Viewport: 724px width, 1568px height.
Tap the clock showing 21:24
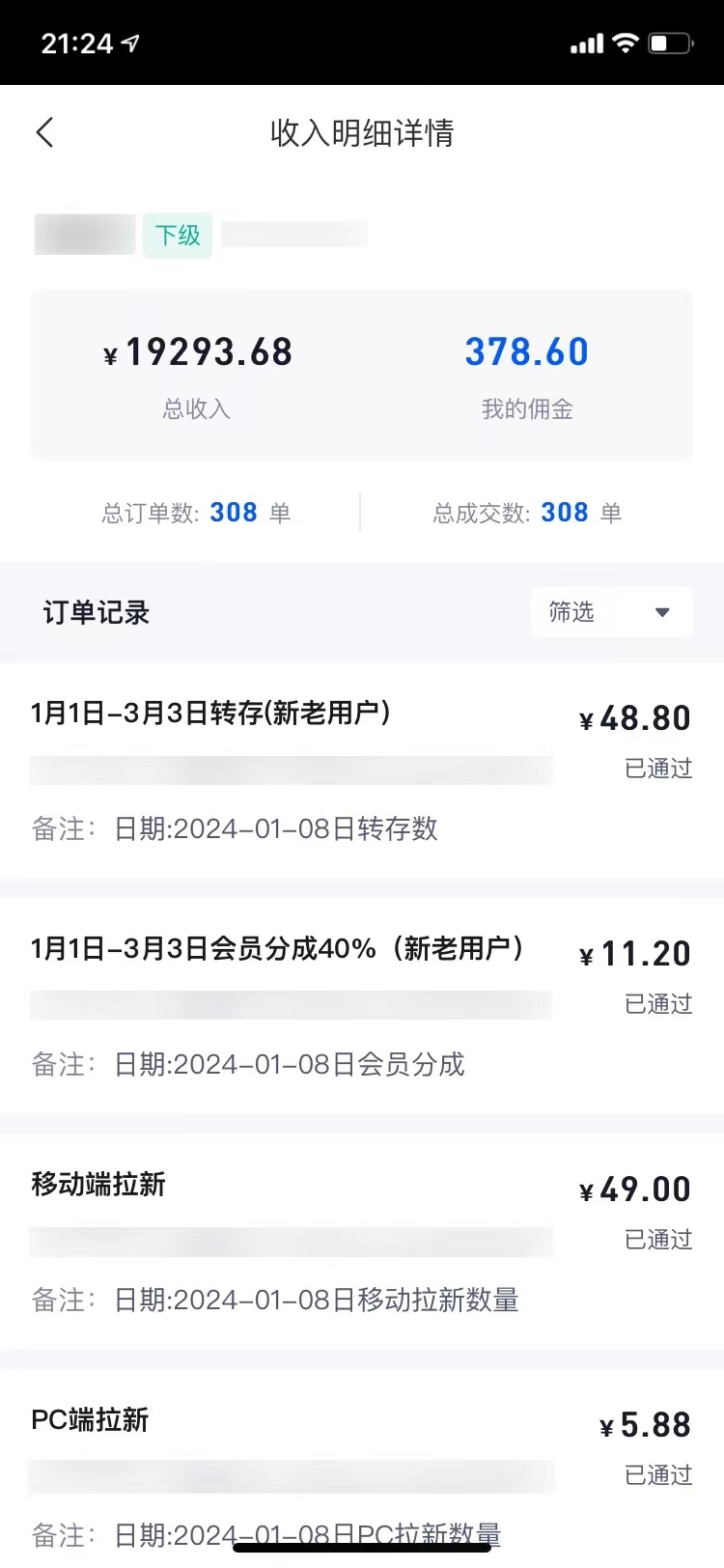(x=75, y=42)
